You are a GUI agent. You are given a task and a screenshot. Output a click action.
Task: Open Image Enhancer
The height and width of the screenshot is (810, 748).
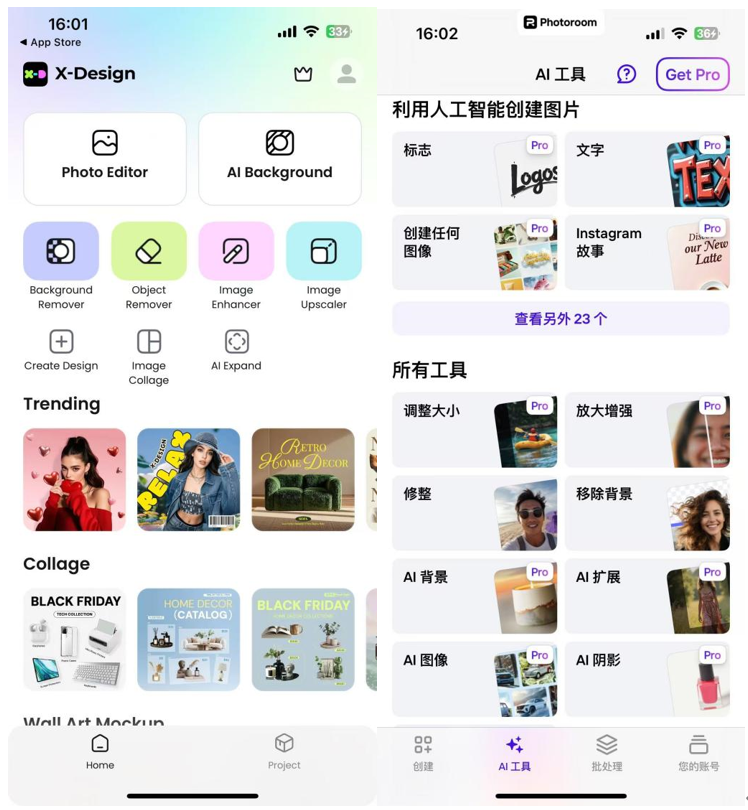point(236,252)
